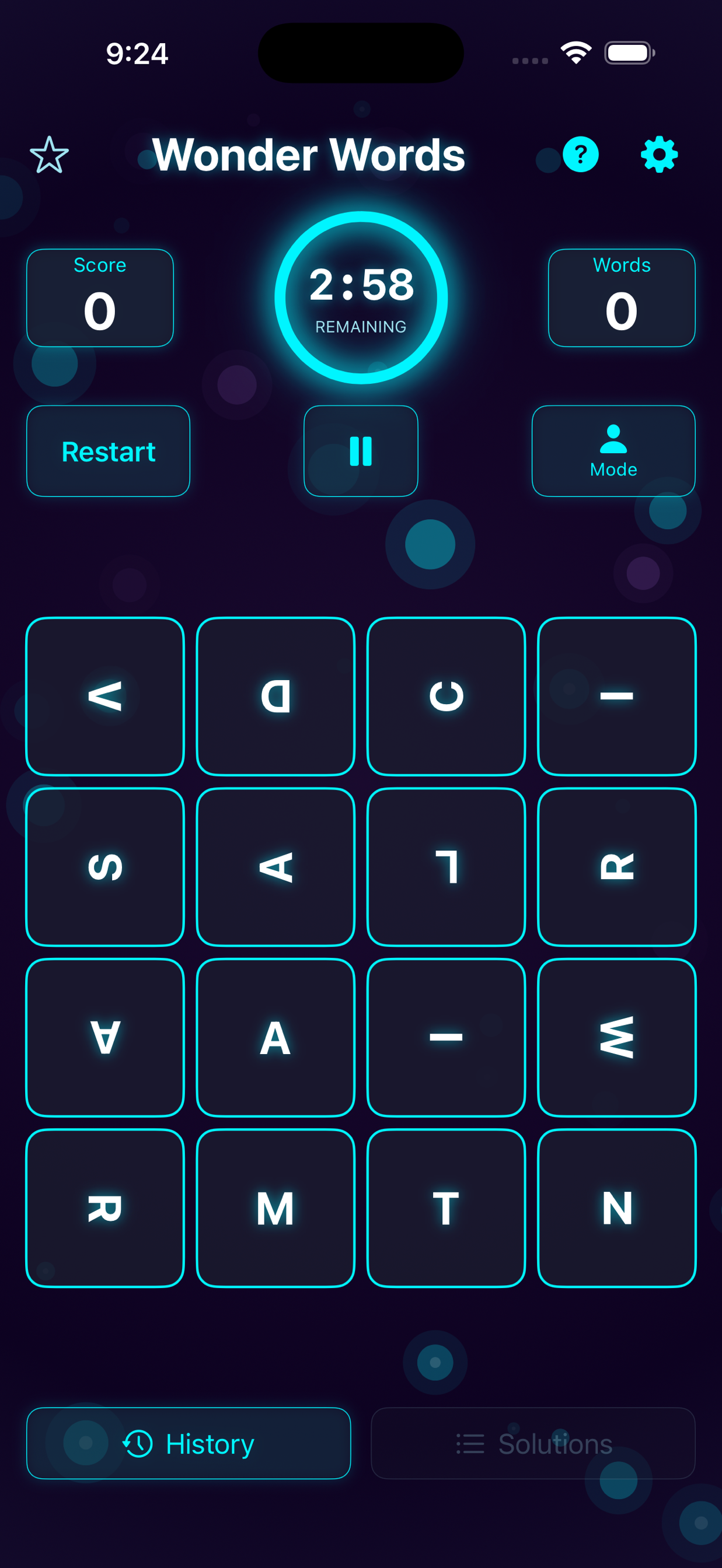Select the letter M tile in the bottom row

pyautogui.click(x=275, y=1208)
